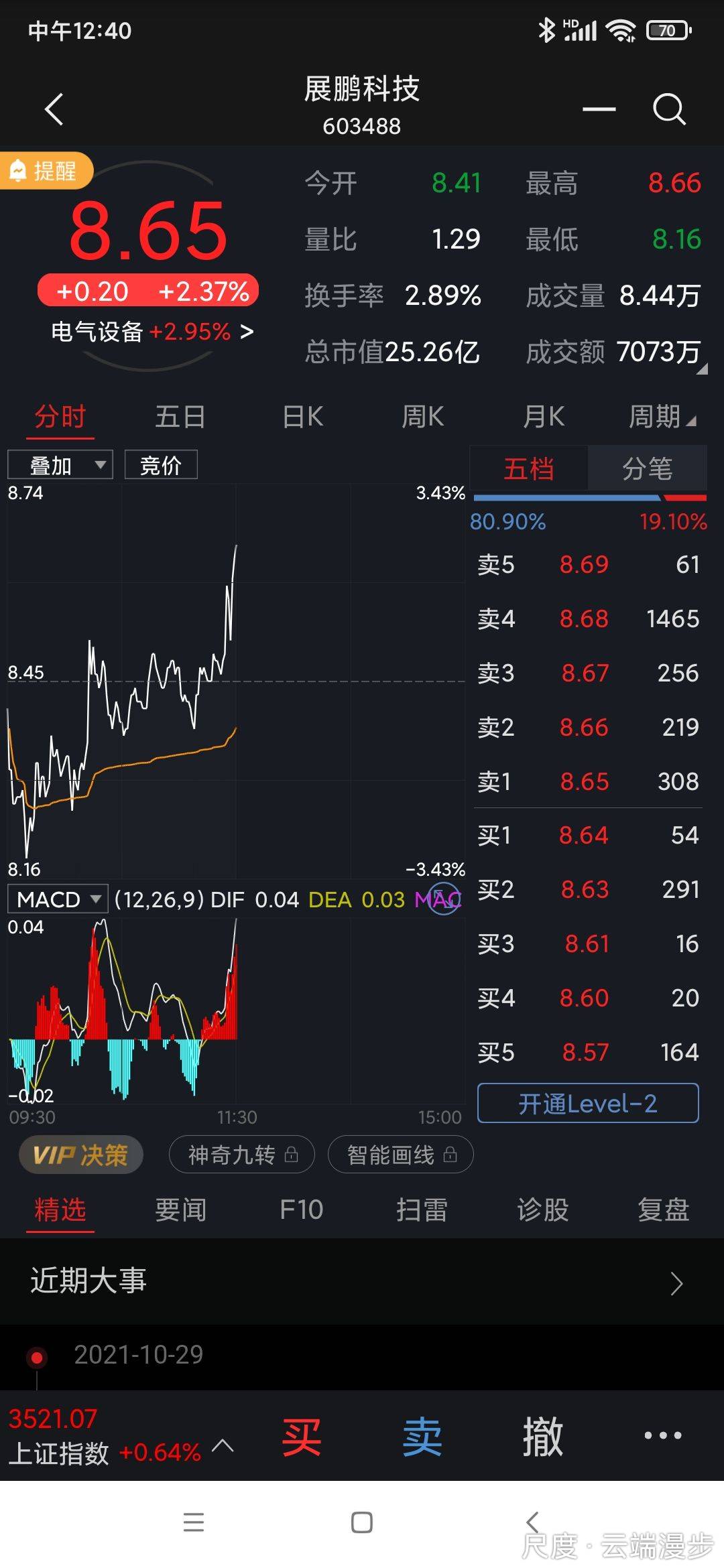Tap the back arrow to return

pyautogui.click(x=54, y=109)
